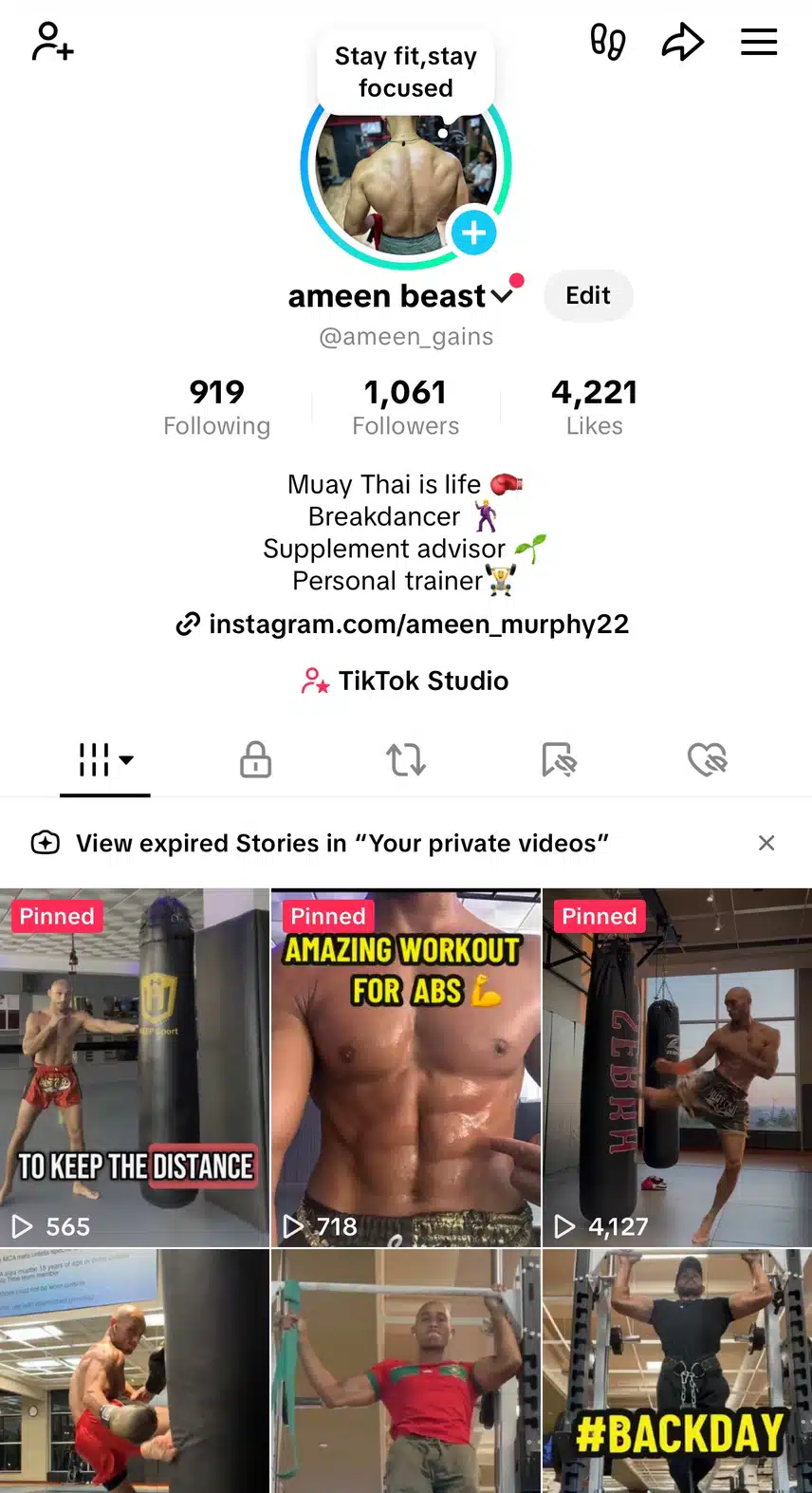Share this profile

(682, 42)
